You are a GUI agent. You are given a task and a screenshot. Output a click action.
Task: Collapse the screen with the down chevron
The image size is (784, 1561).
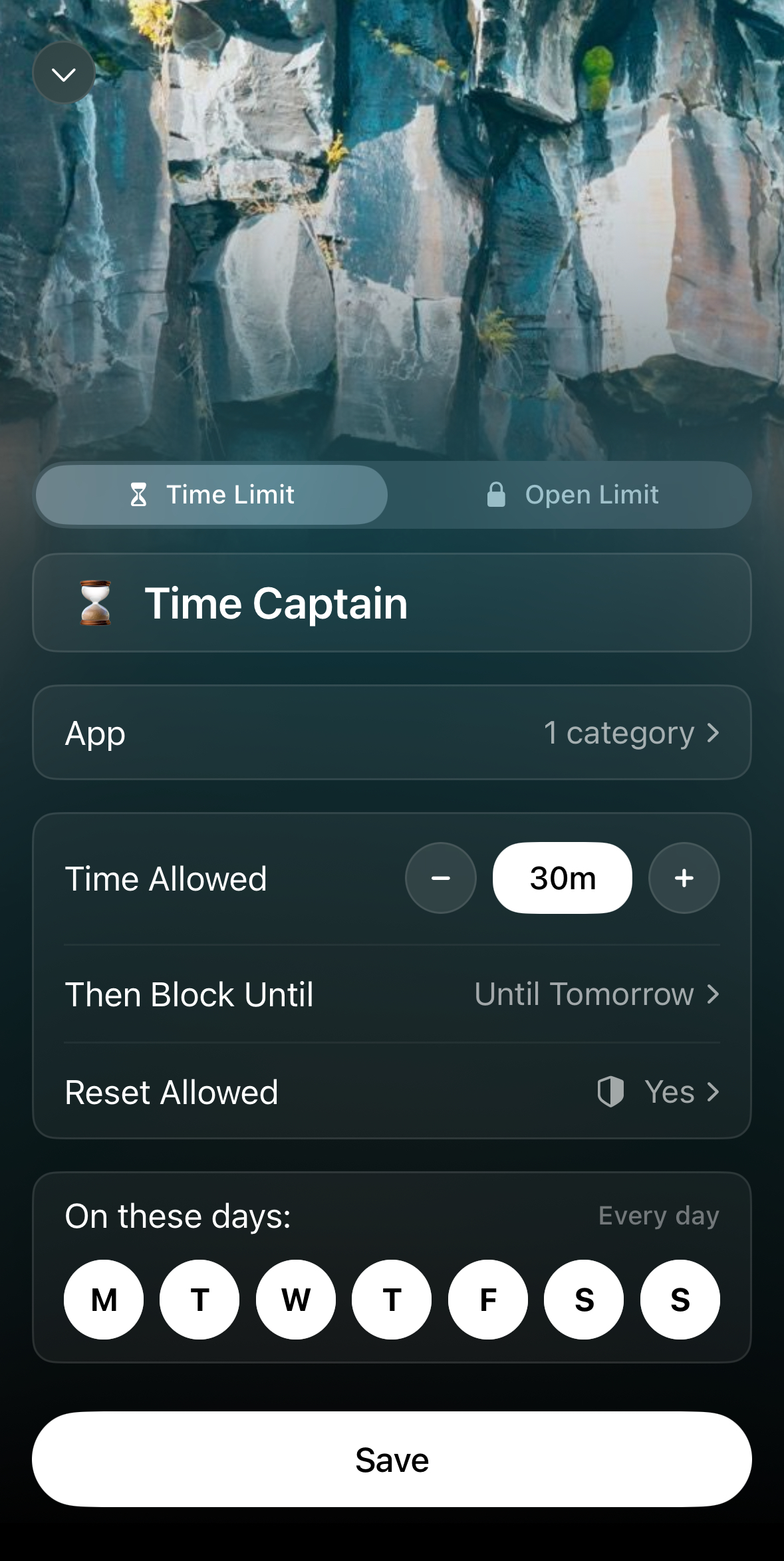click(x=64, y=73)
